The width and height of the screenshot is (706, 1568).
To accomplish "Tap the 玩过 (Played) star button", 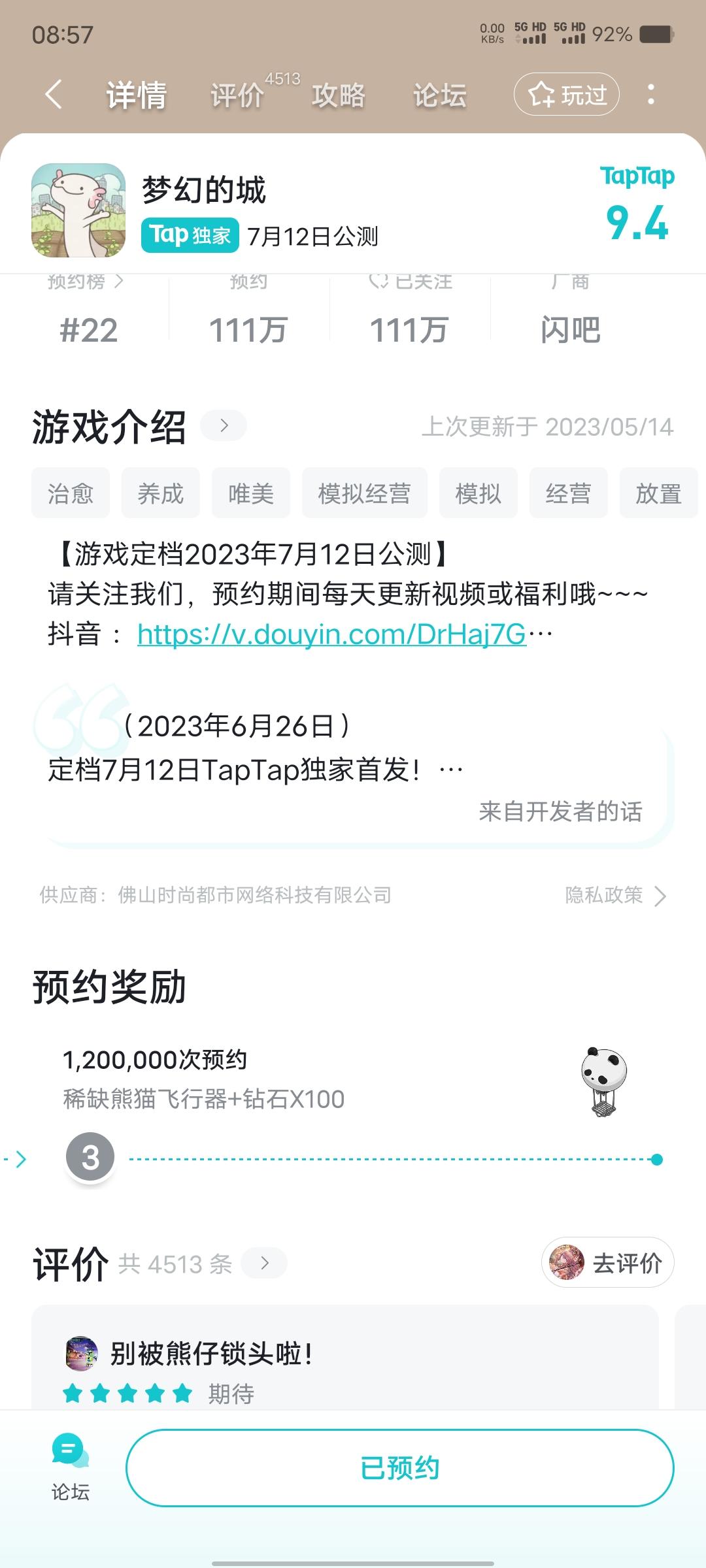I will click(566, 95).
